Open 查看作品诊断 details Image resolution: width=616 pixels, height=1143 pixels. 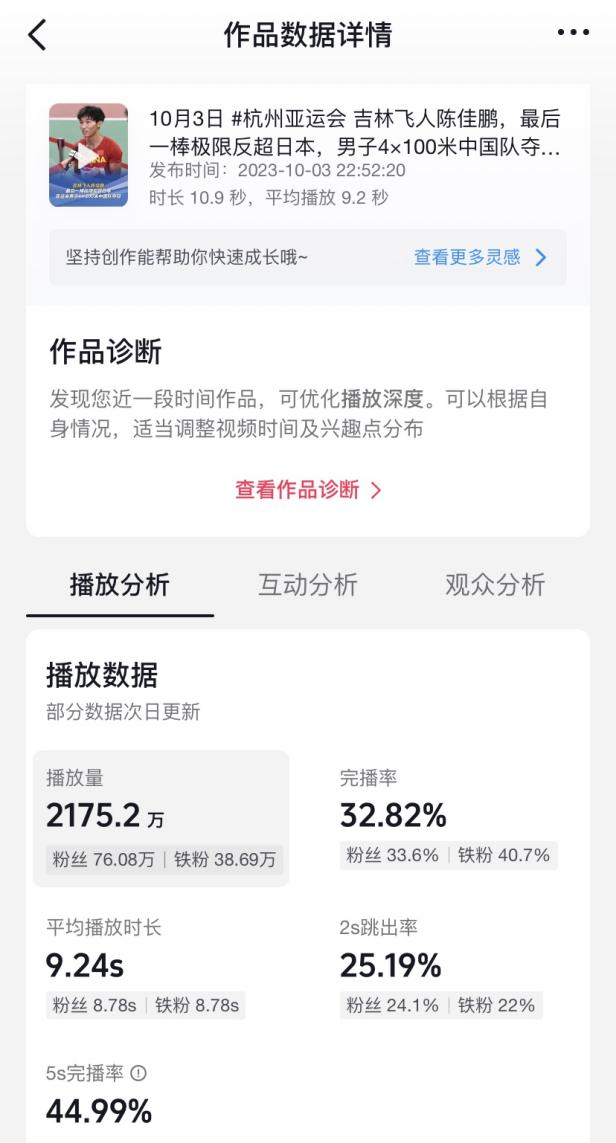(x=308, y=490)
